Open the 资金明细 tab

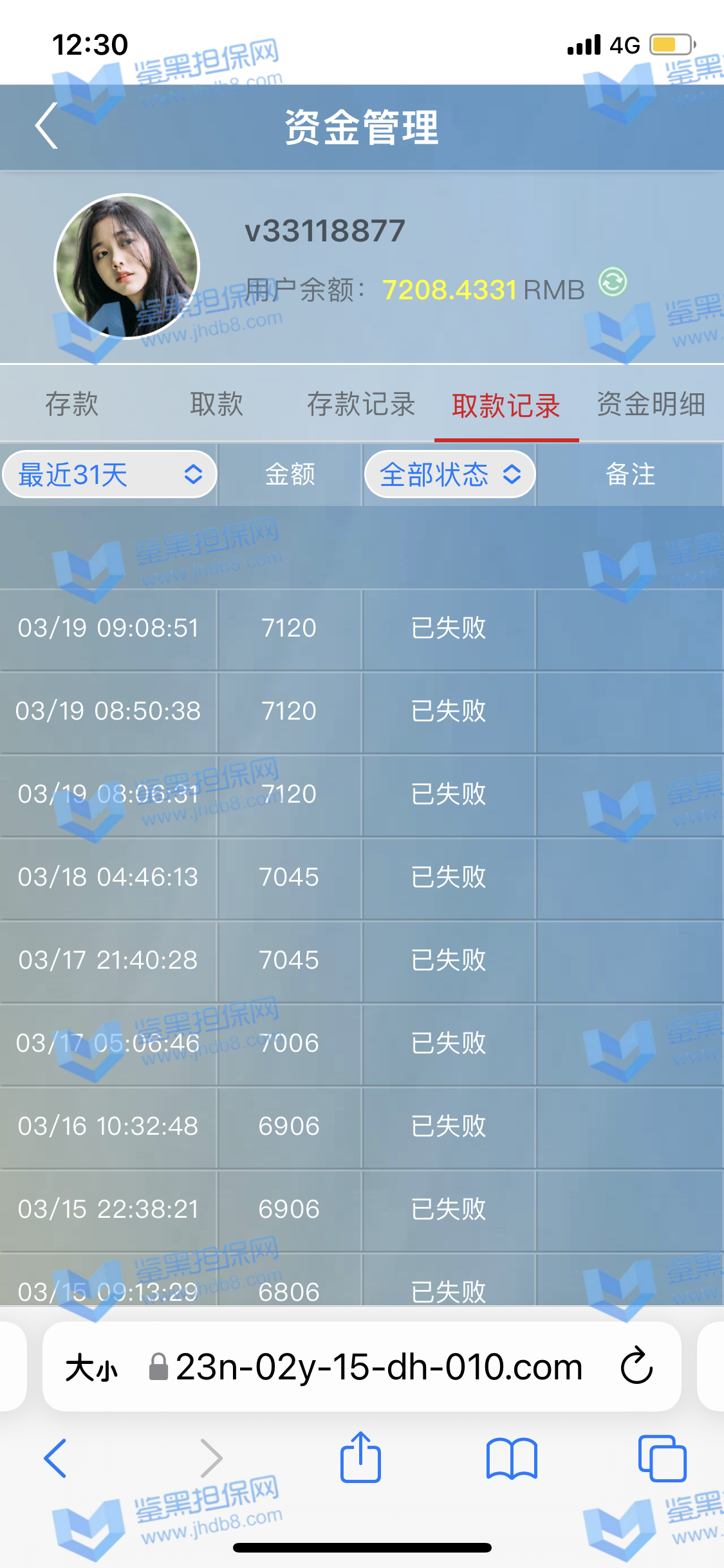[x=651, y=404]
